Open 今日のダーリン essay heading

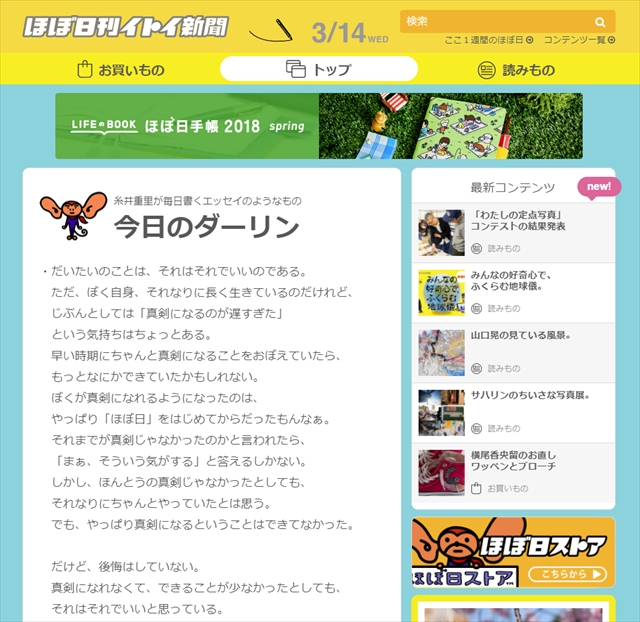(x=206, y=226)
